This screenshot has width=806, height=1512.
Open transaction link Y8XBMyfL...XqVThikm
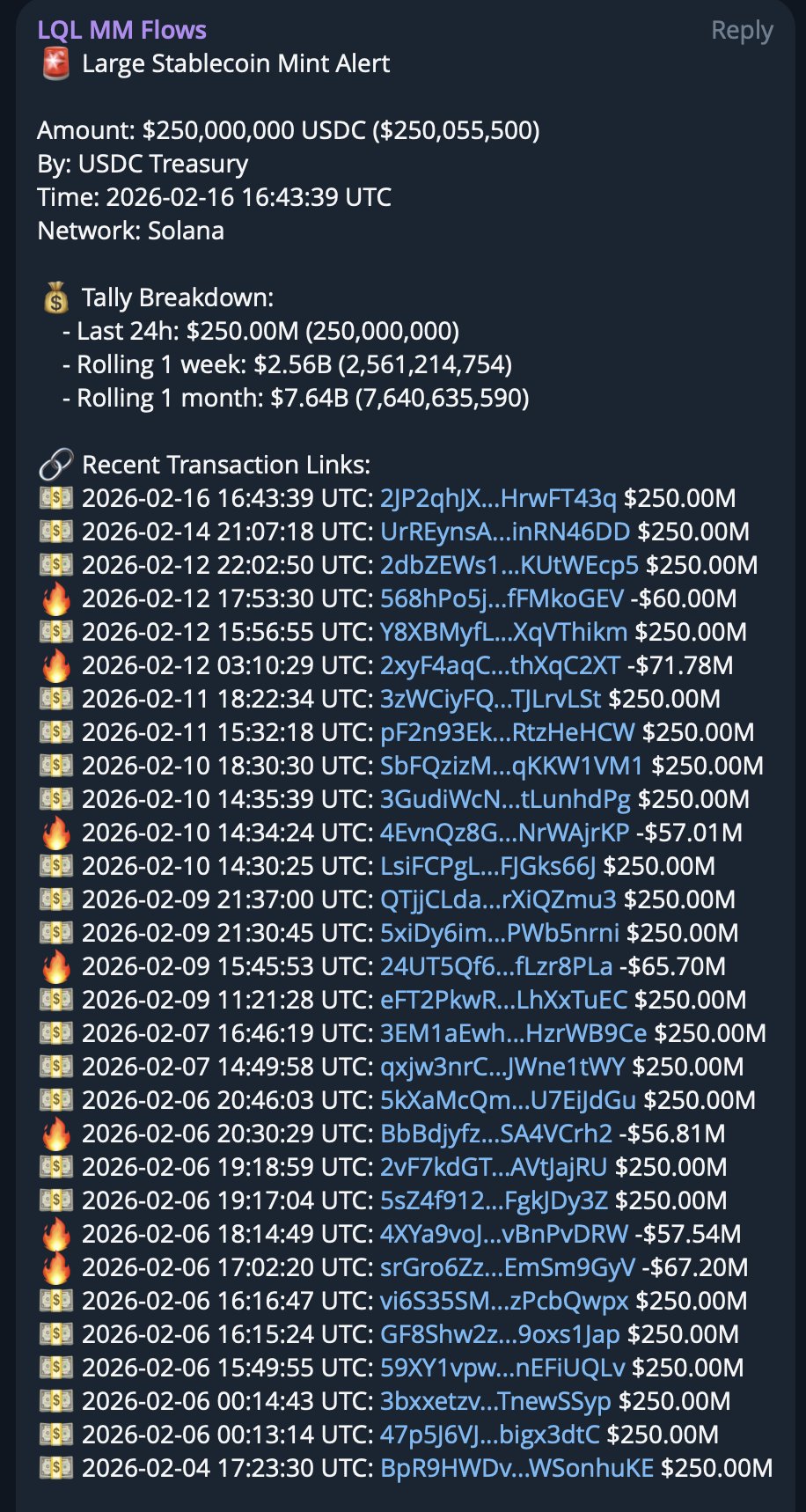503,632
